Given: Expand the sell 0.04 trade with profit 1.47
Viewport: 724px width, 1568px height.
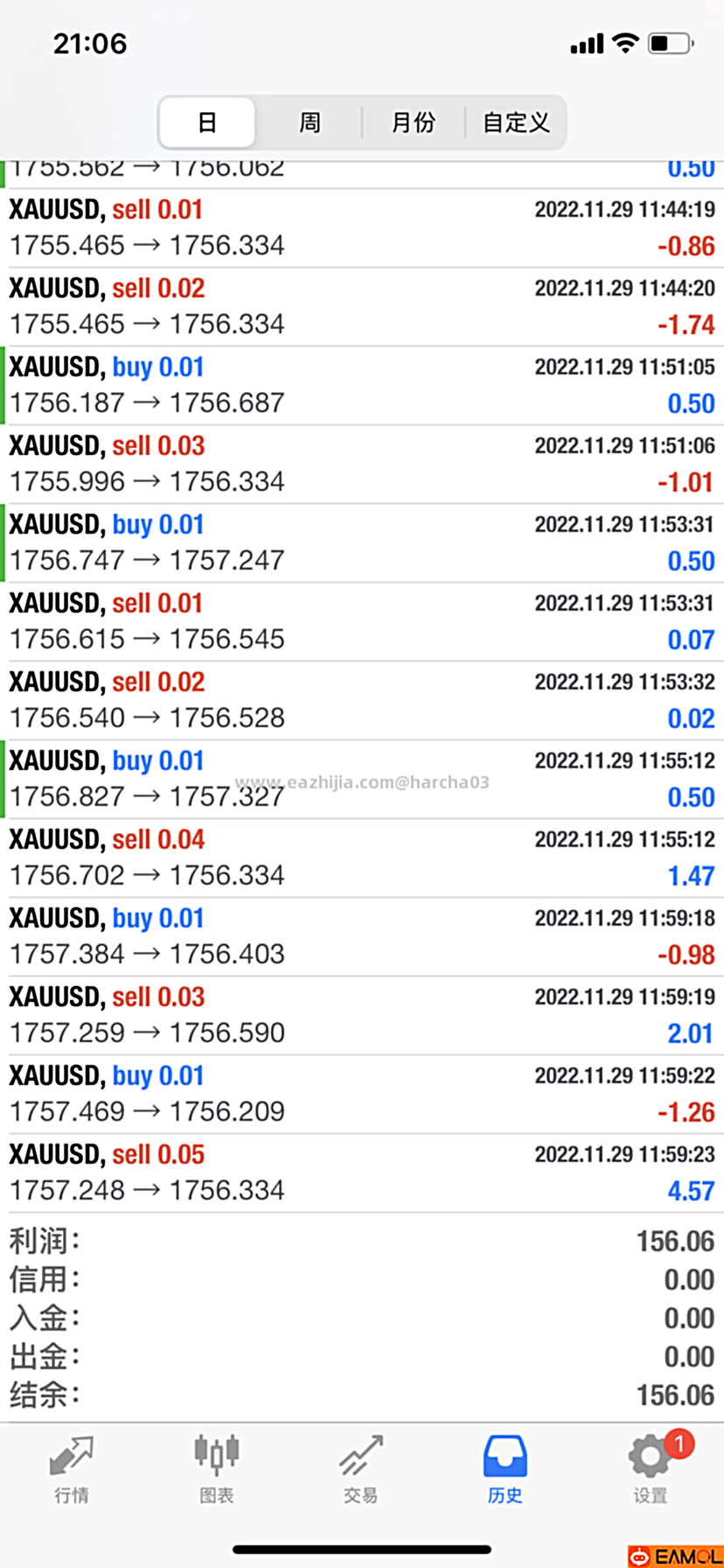Looking at the screenshot, I should [x=362, y=858].
